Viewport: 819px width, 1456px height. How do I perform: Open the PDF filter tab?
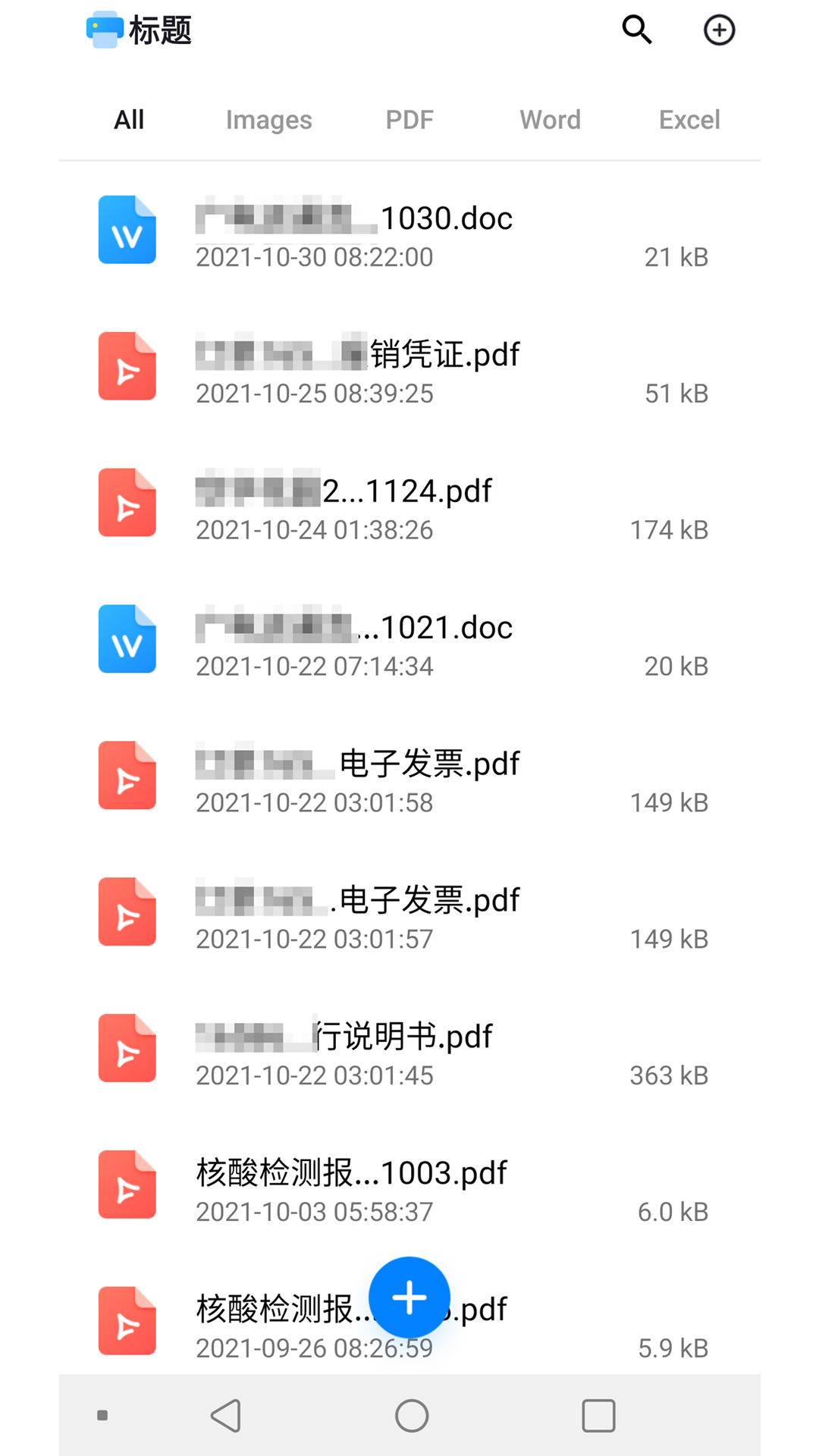click(x=409, y=119)
